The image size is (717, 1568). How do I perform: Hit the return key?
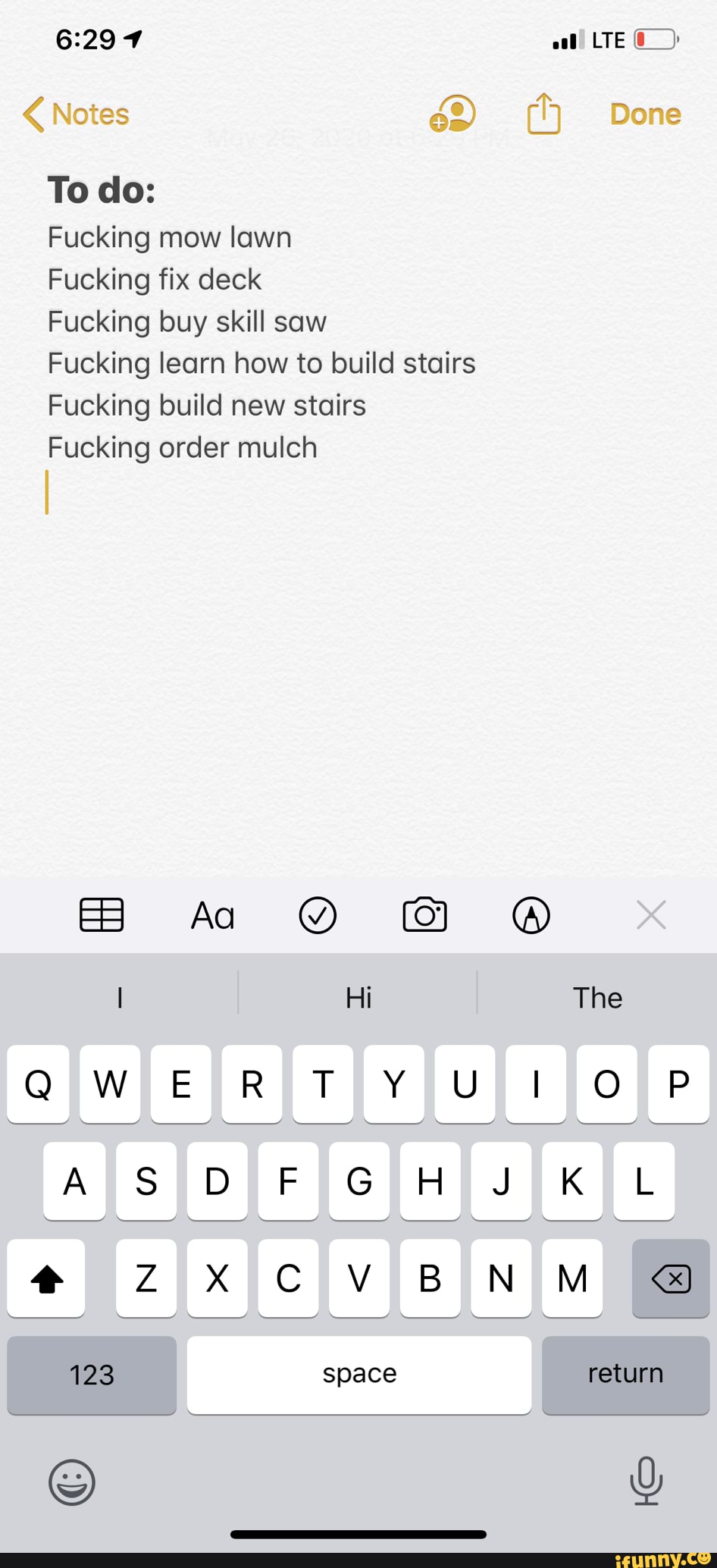click(625, 1375)
